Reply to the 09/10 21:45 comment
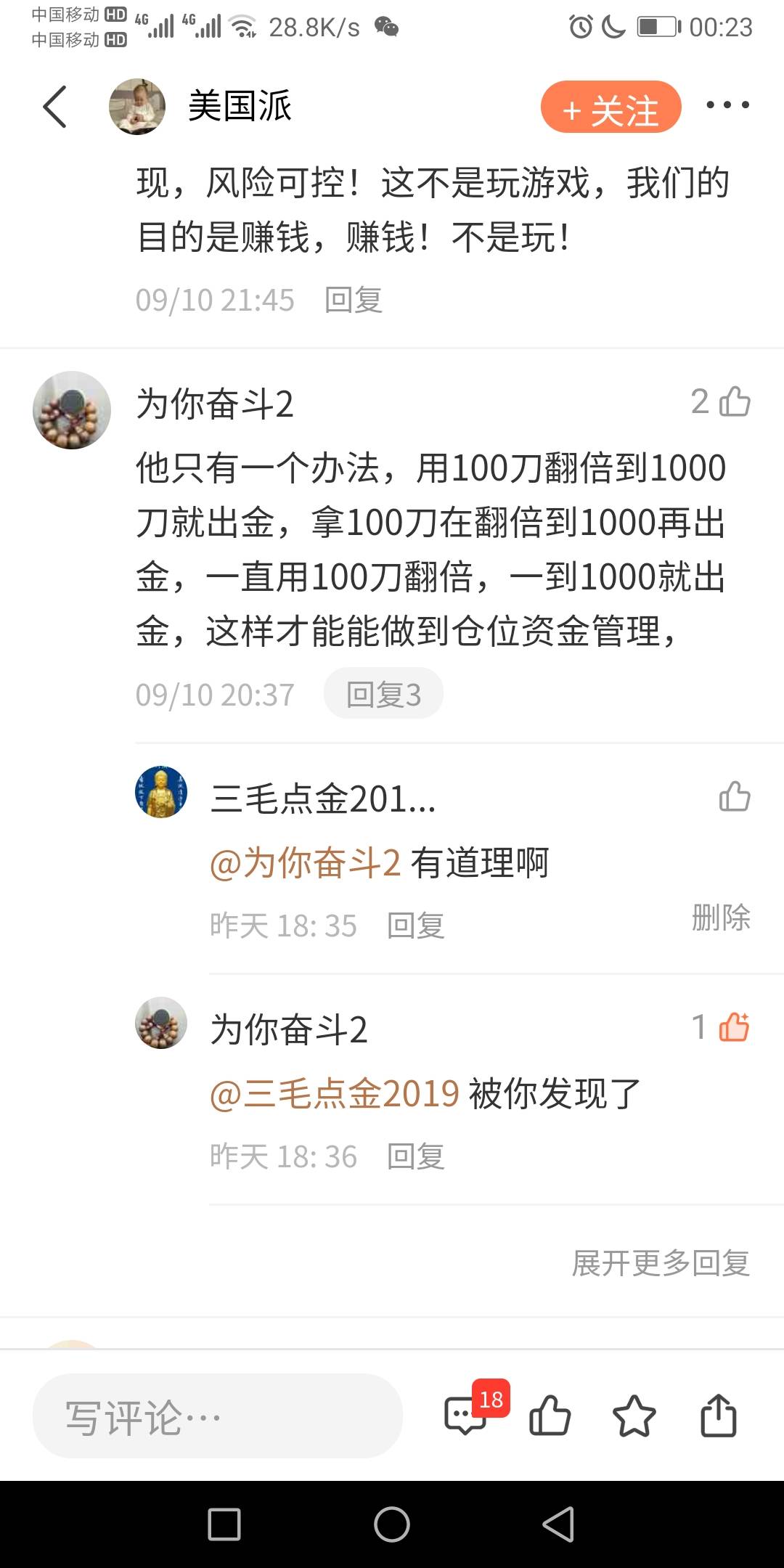 pos(354,300)
